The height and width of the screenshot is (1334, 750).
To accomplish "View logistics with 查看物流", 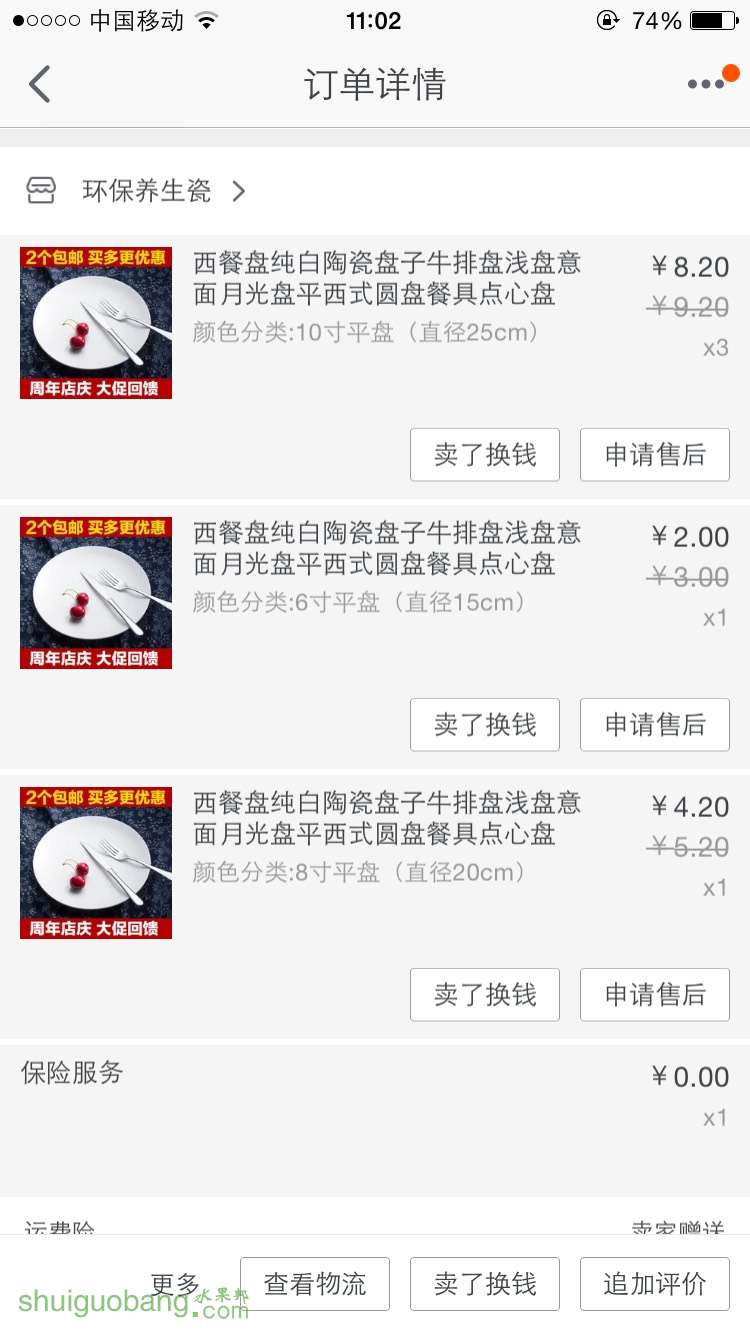I will click(315, 1284).
